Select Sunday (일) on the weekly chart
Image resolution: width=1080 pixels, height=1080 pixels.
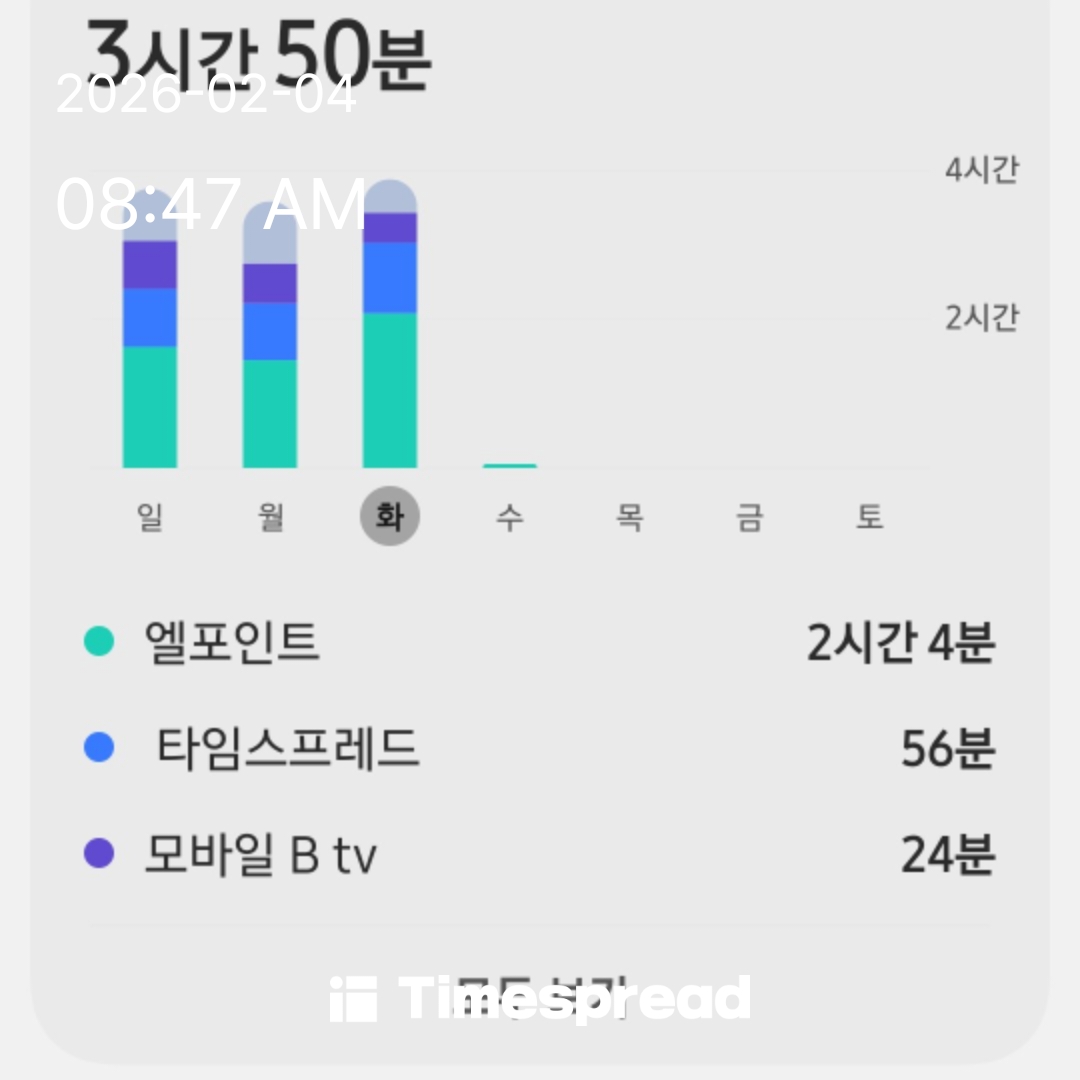point(150,517)
